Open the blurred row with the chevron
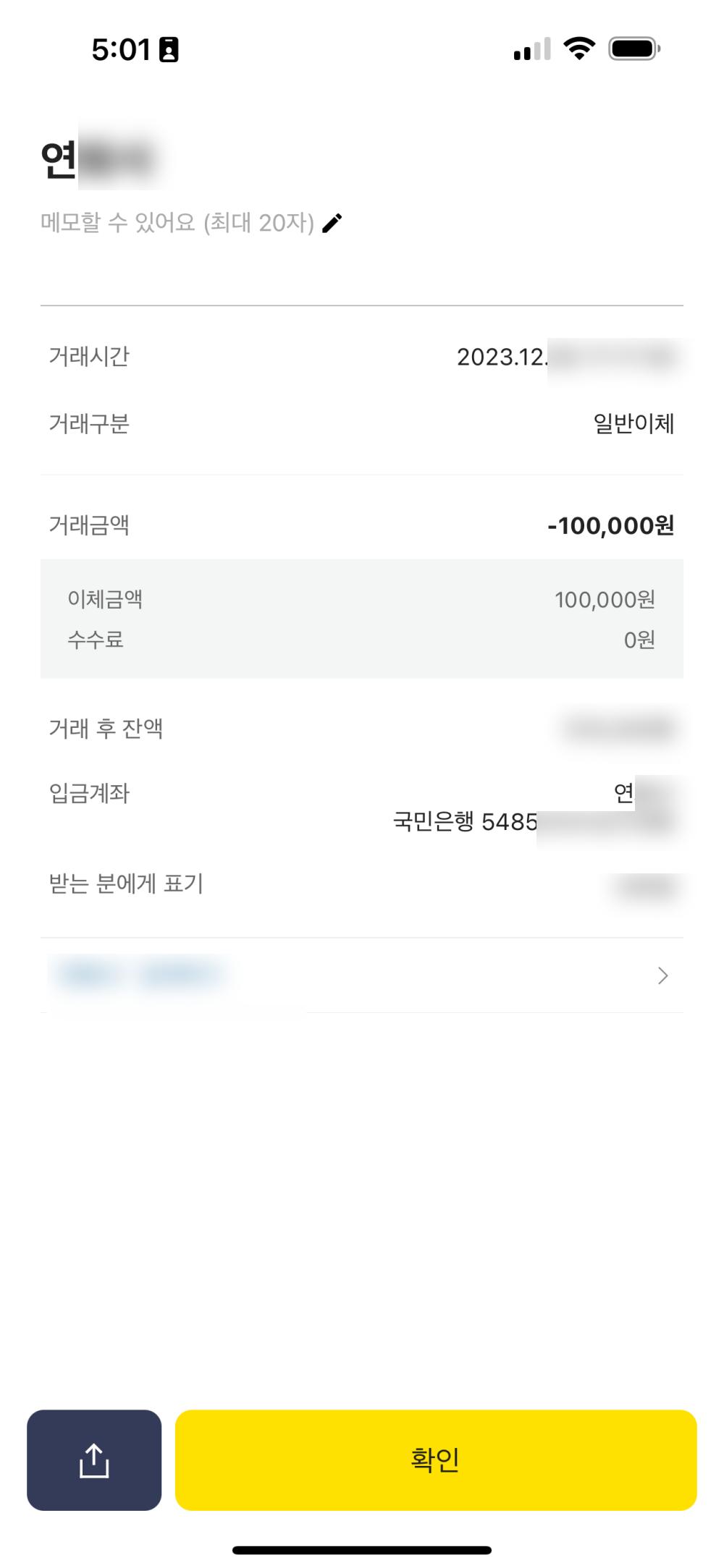The height and width of the screenshot is (1568, 724). 362,975
